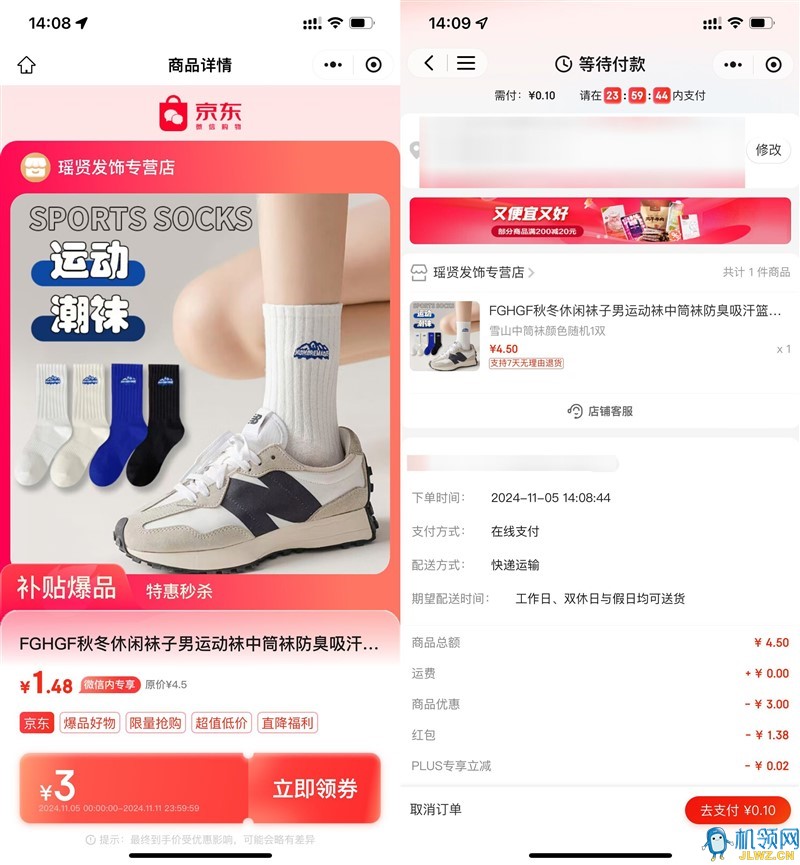Tap 取消订单 to cancel the order
Viewport: 800px width, 865px height.
[437, 809]
